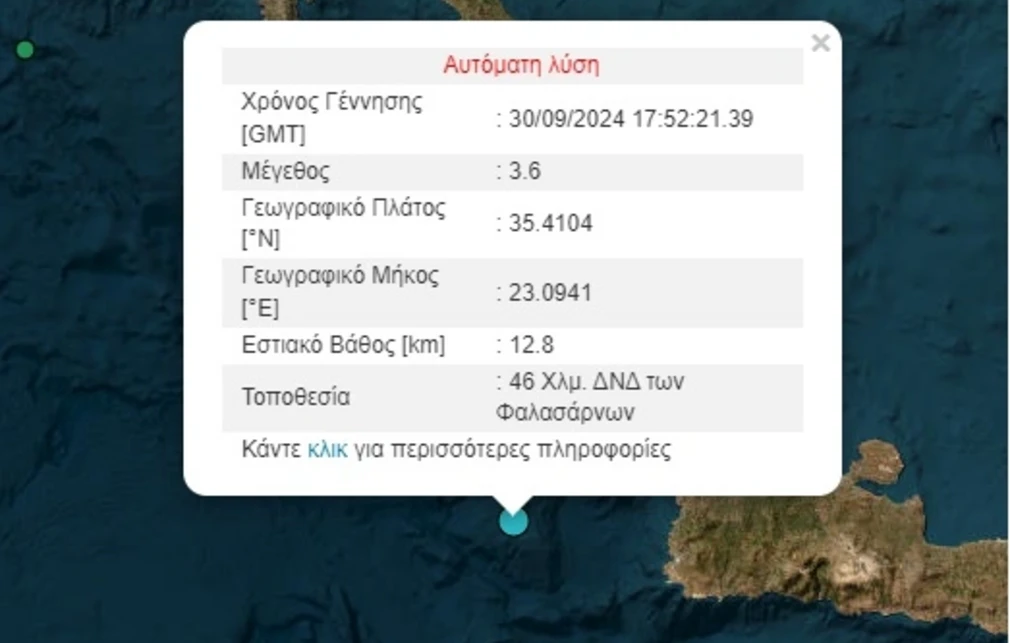The width and height of the screenshot is (1010, 643).
Task: Open the 'κλικ' link for more information
Action: 327,449
